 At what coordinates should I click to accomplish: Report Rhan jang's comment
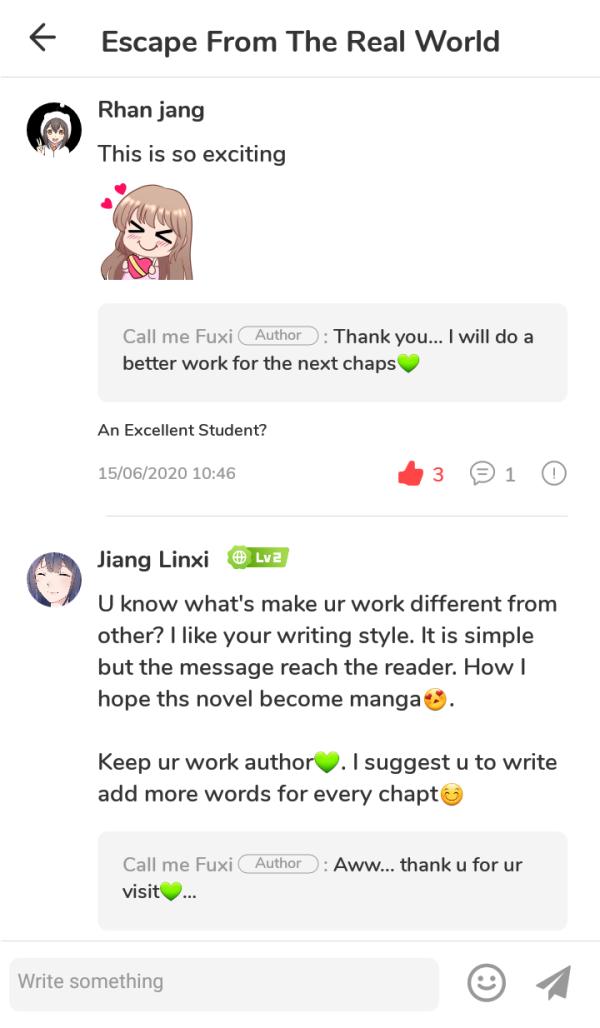[553, 473]
